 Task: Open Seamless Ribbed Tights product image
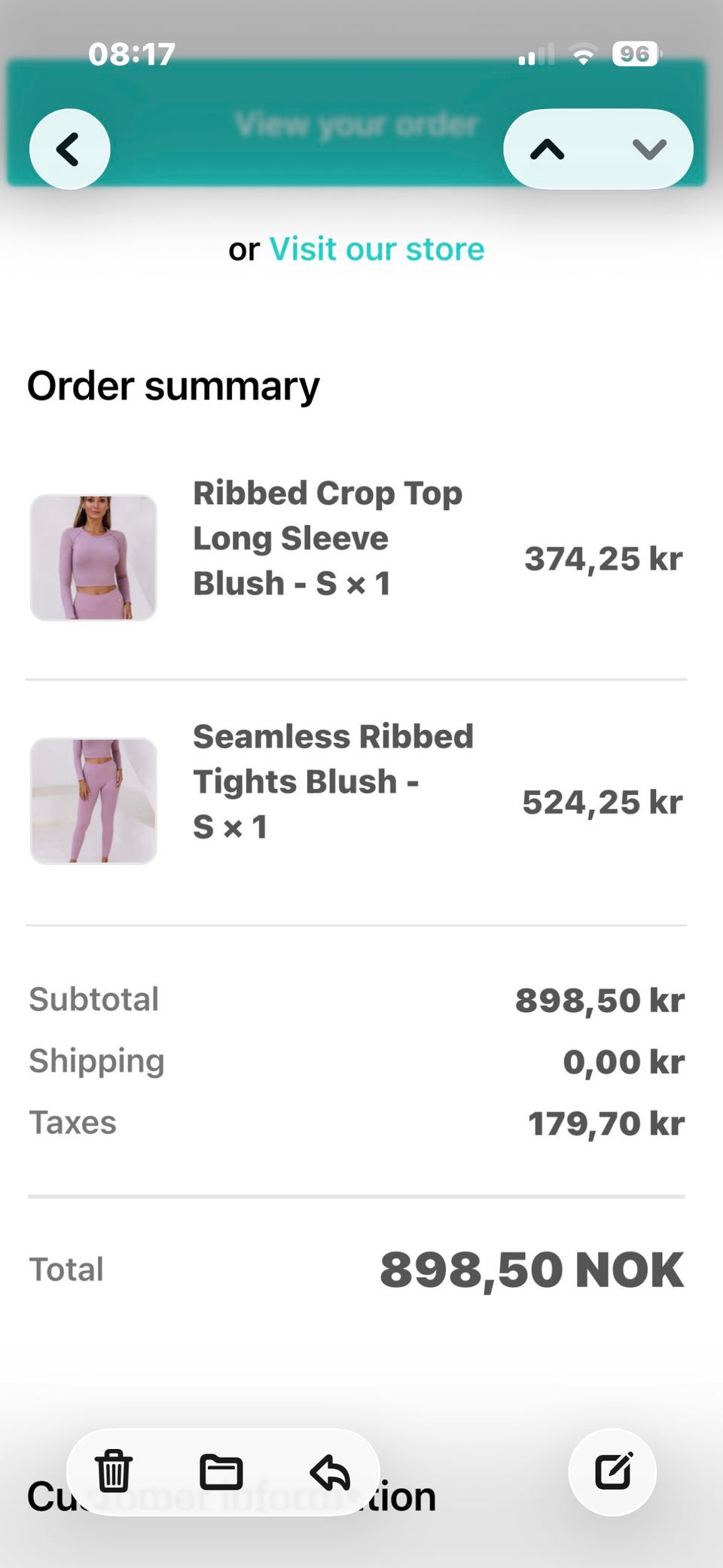point(93,801)
